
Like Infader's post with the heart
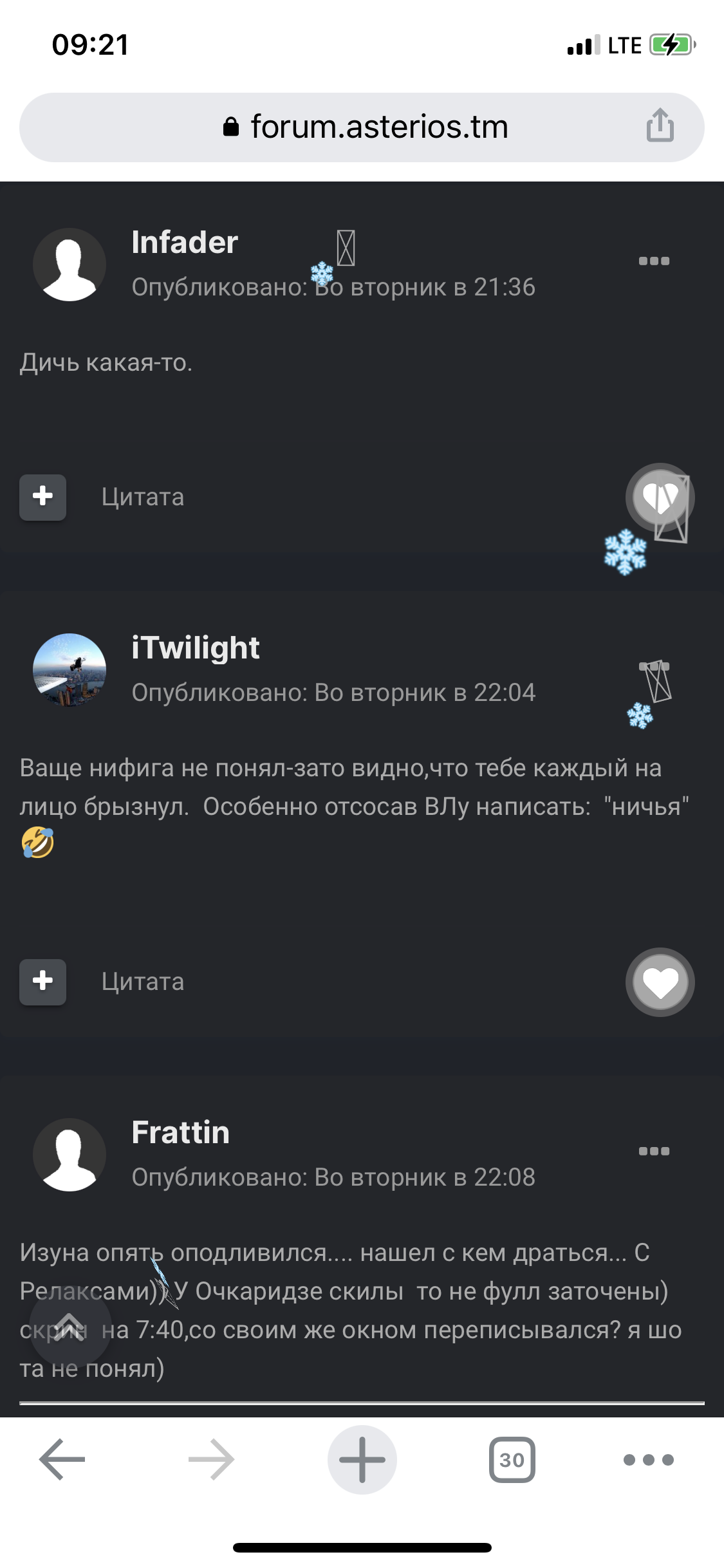[660, 497]
